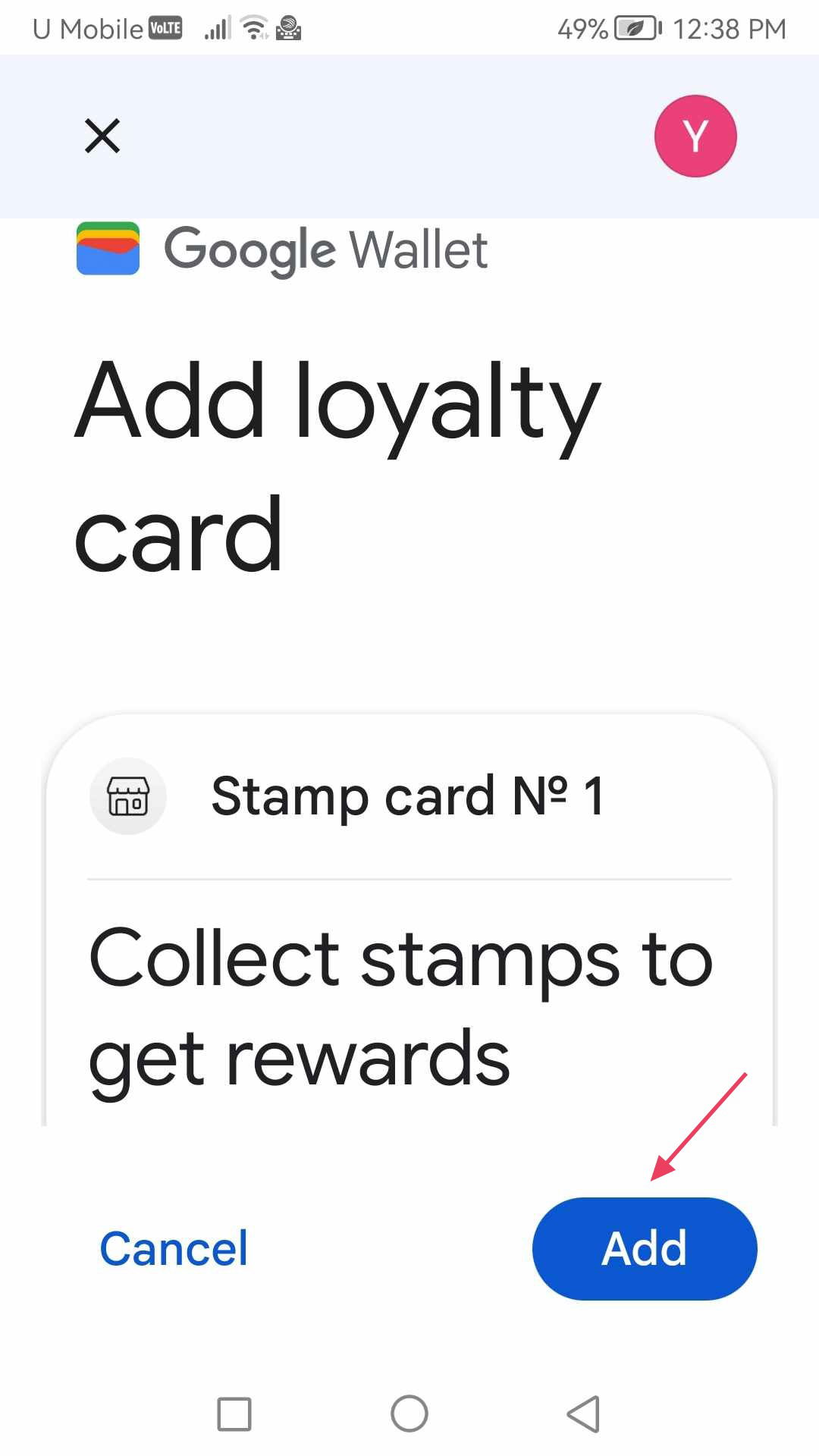Cancel adding the loyalty card
The width and height of the screenshot is (819, 1456).
174,1249
